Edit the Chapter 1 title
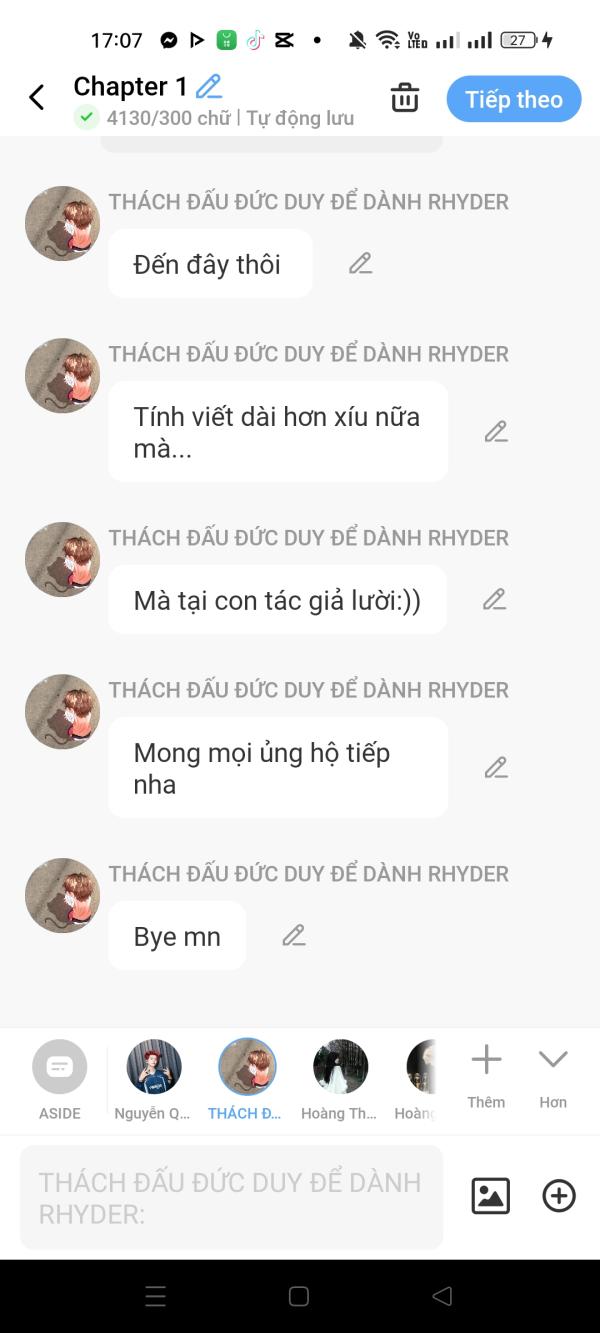The height and width of the screenshot is (1333, 600). (x=209, y=87)
